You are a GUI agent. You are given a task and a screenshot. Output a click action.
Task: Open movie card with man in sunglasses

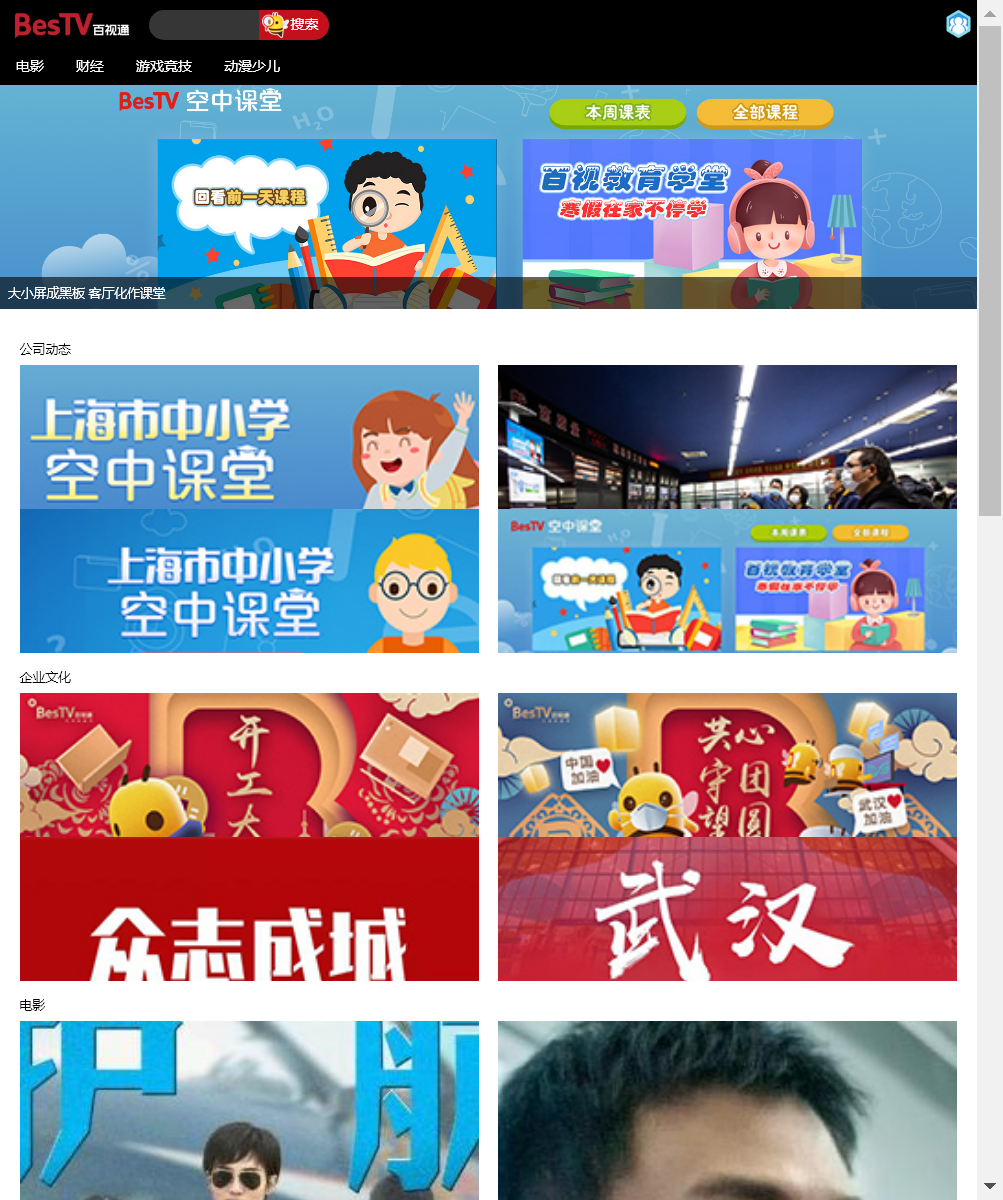tap(249, 1110)
